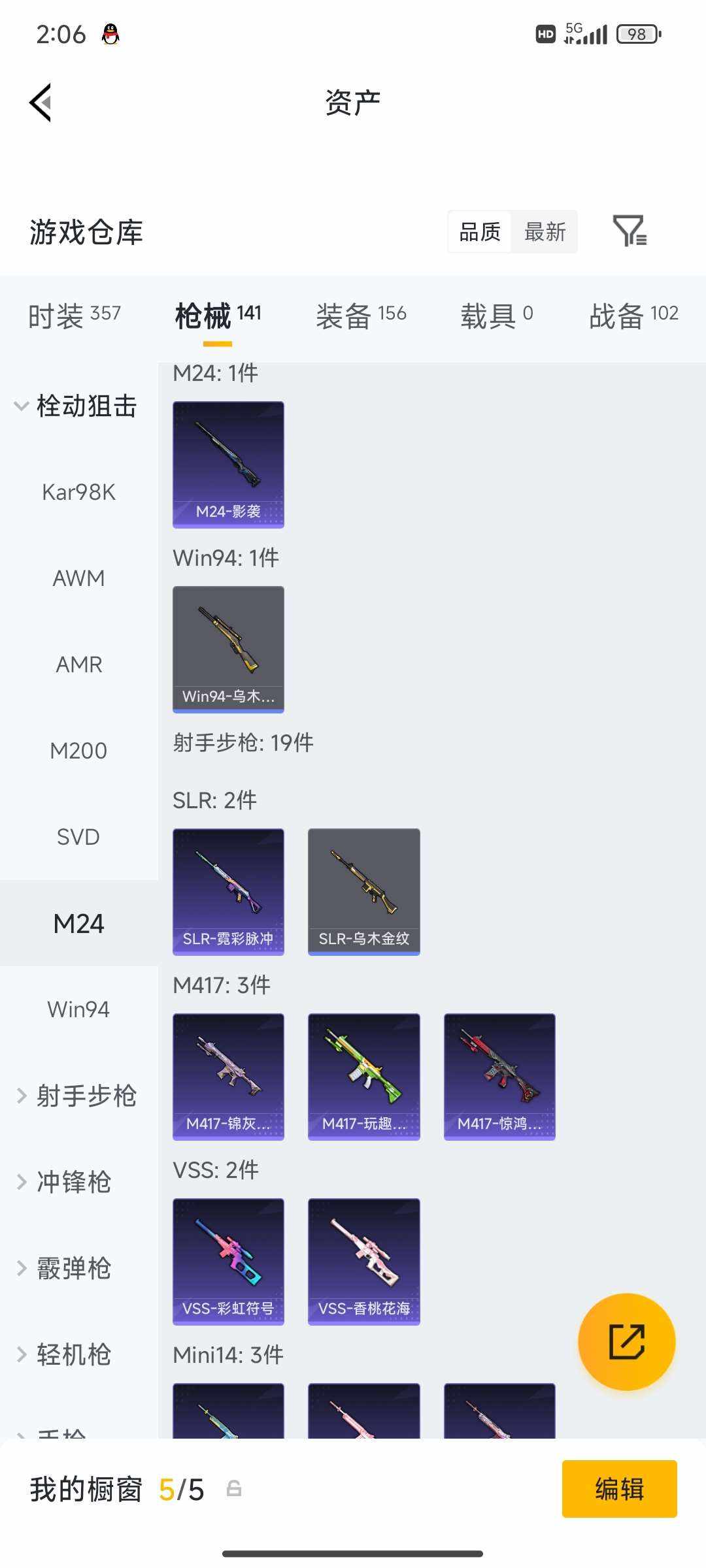Select SVD in the sidebar

(78, 837)
